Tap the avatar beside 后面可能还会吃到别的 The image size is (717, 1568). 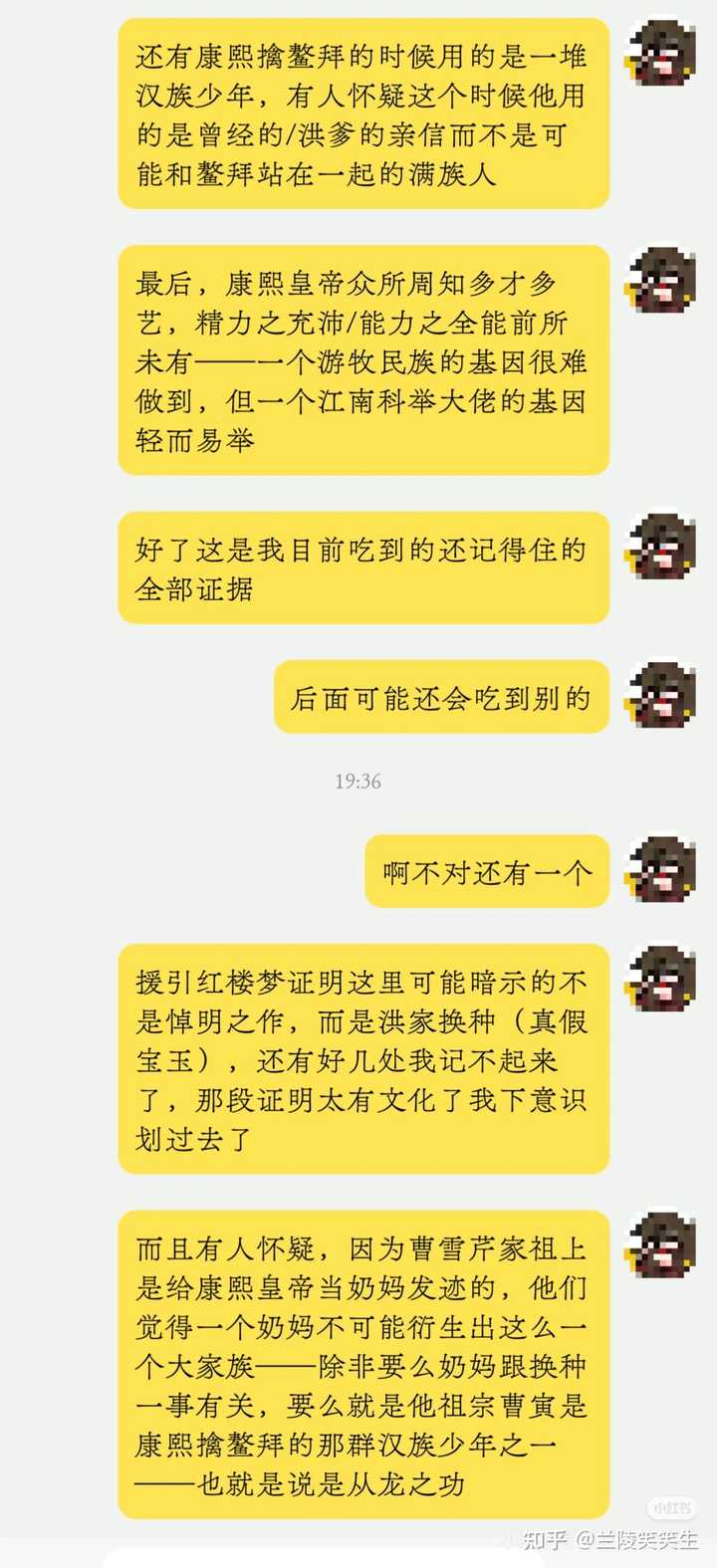point(660,694)
